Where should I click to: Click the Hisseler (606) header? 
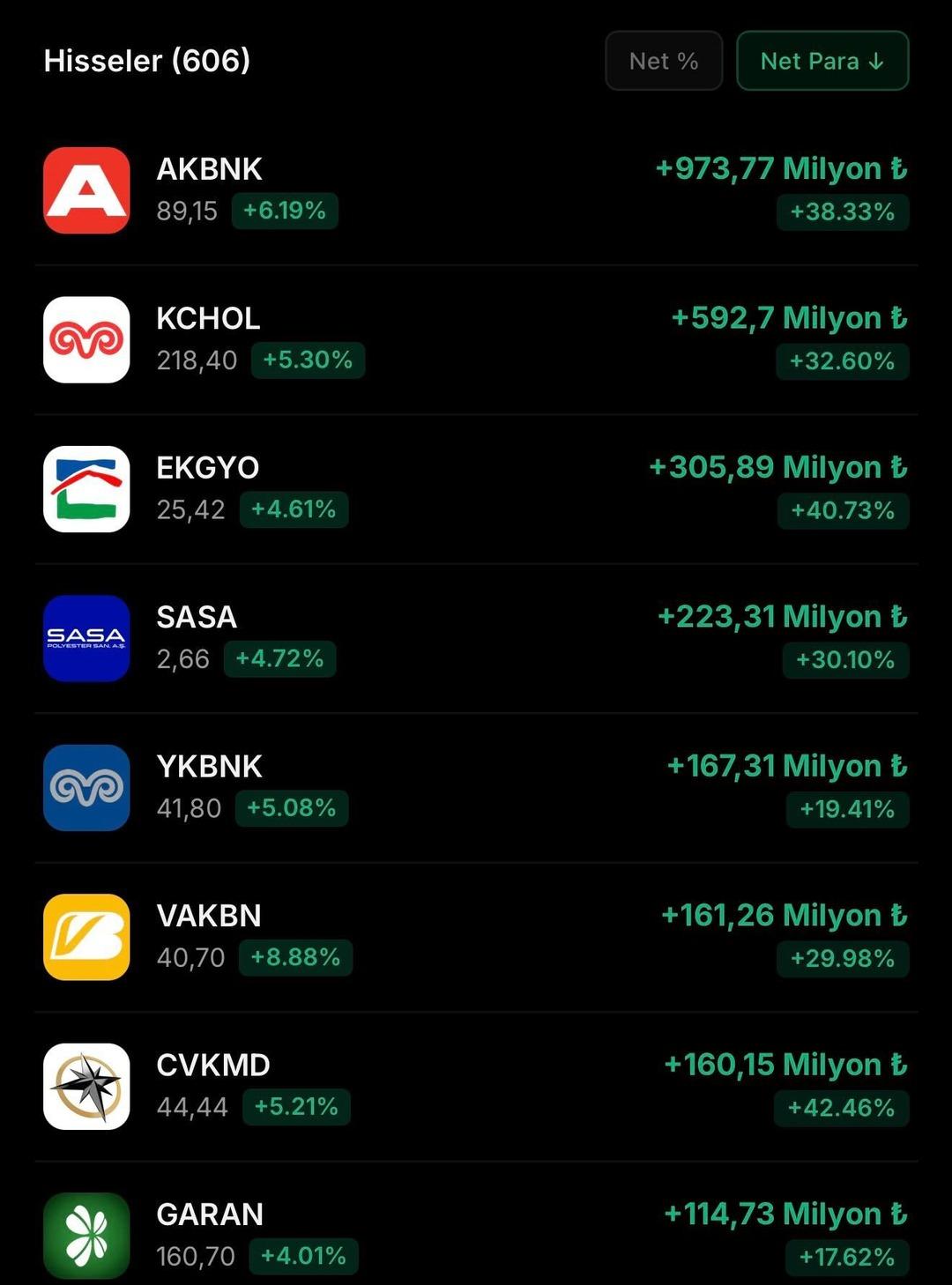145,60
